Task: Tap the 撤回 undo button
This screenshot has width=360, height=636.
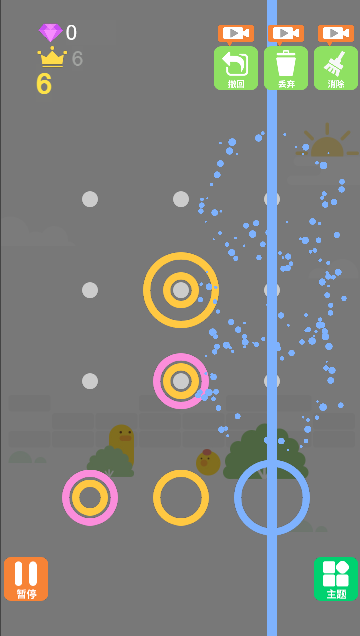Action: pos(236,68)
